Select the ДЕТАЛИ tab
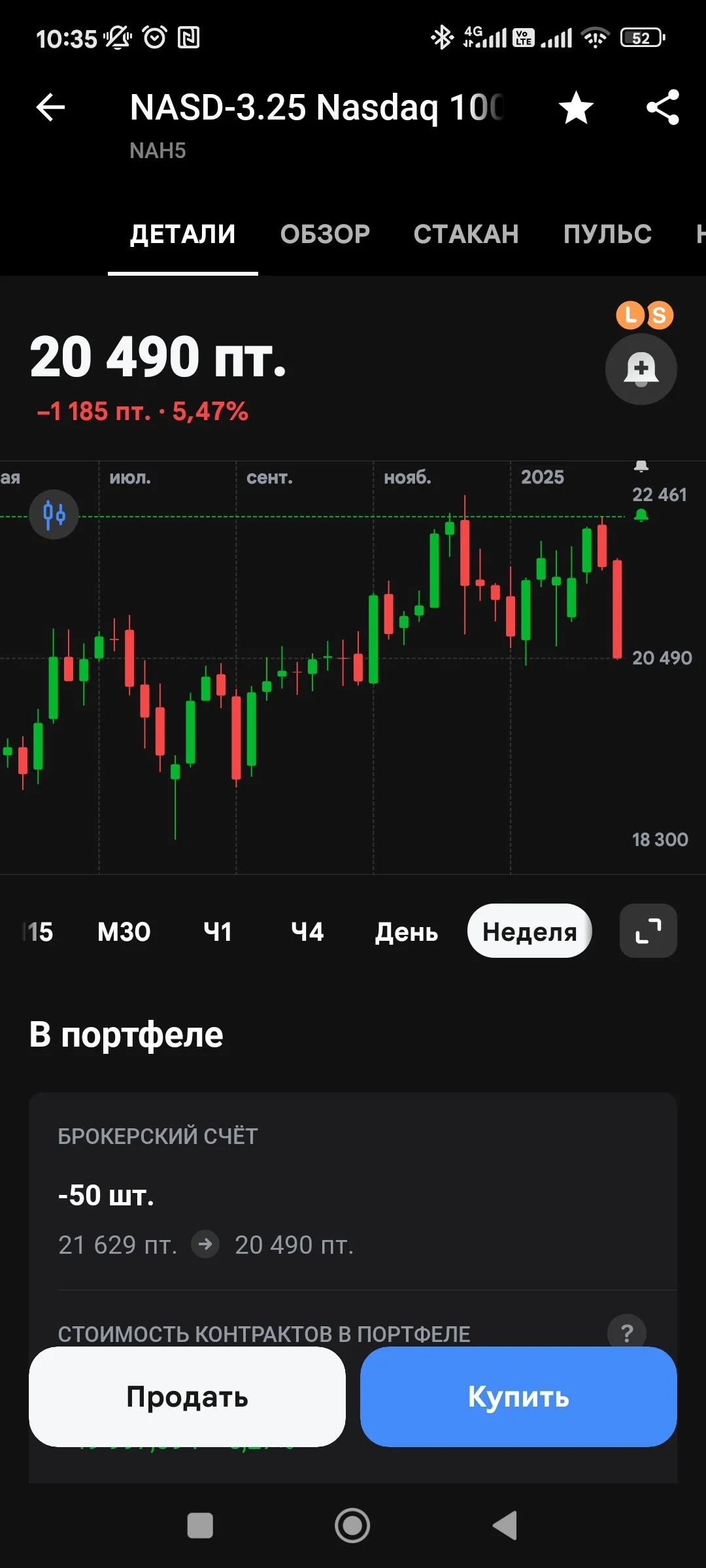 182,234
